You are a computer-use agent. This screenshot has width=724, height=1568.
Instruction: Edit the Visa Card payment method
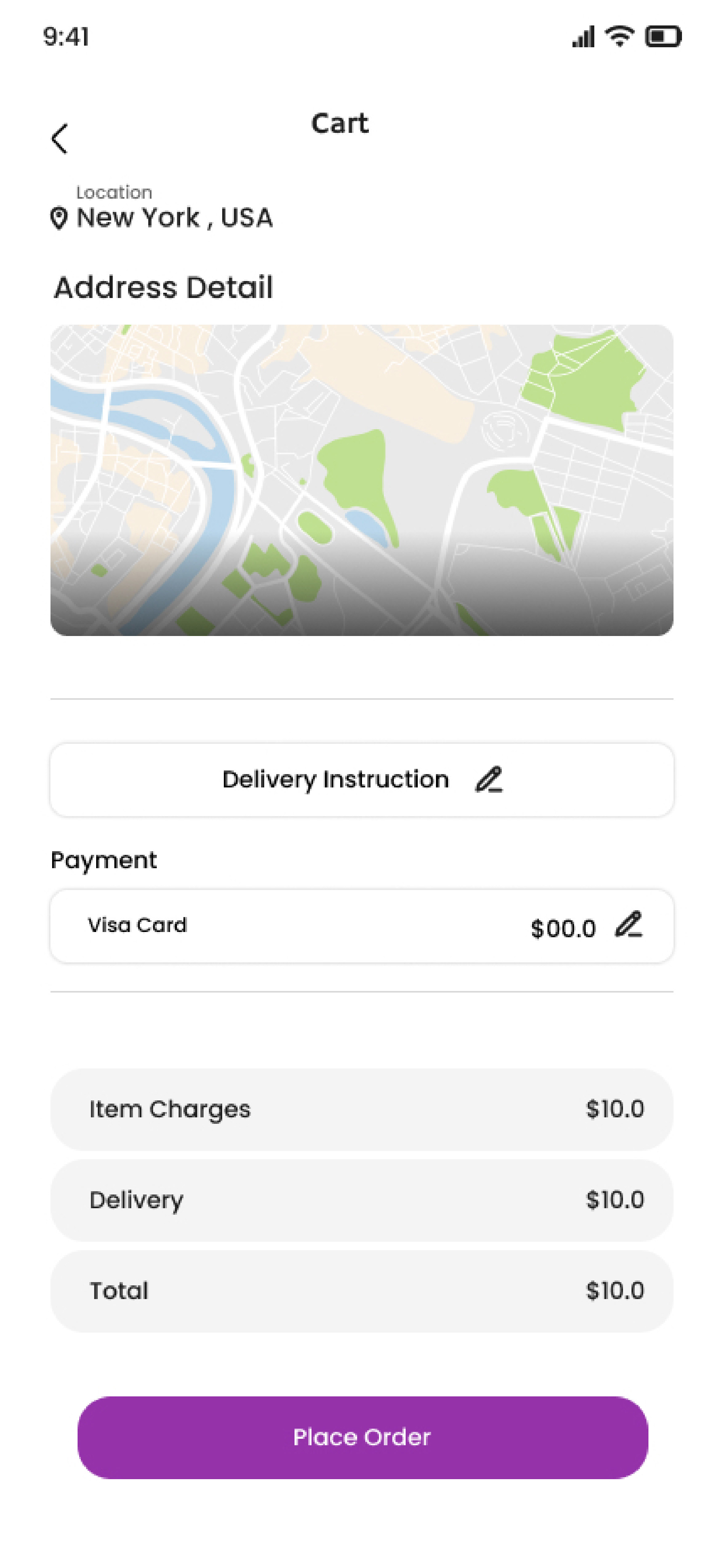[x=628, y=925]
